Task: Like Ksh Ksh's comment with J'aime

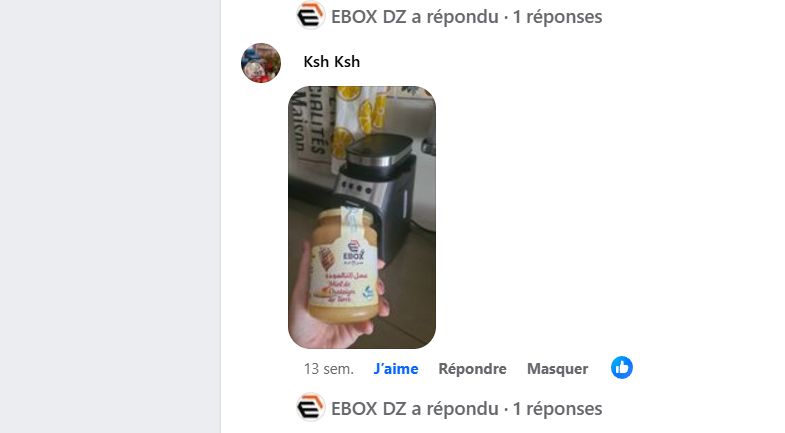Action: pyautogui.click(x=396, y=368)
